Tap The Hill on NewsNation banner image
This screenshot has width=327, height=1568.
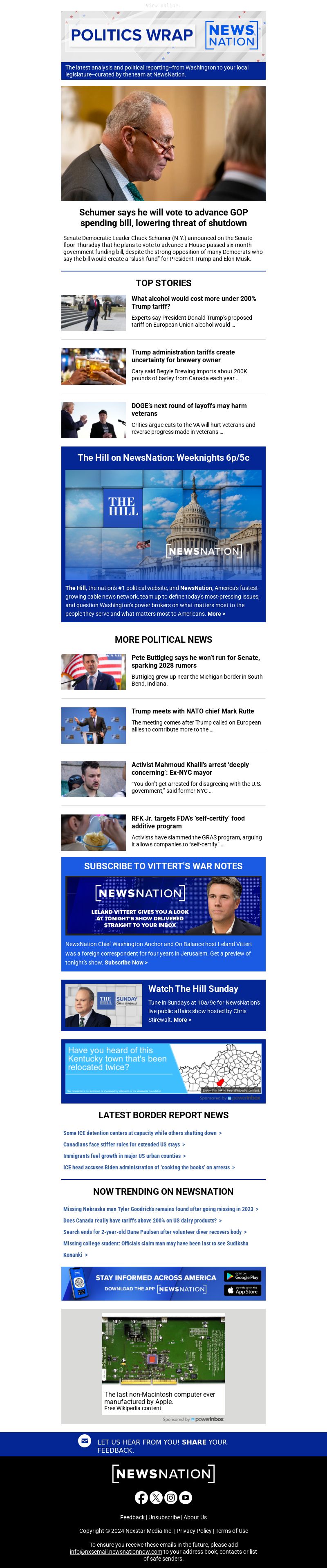tap(163, 525)
